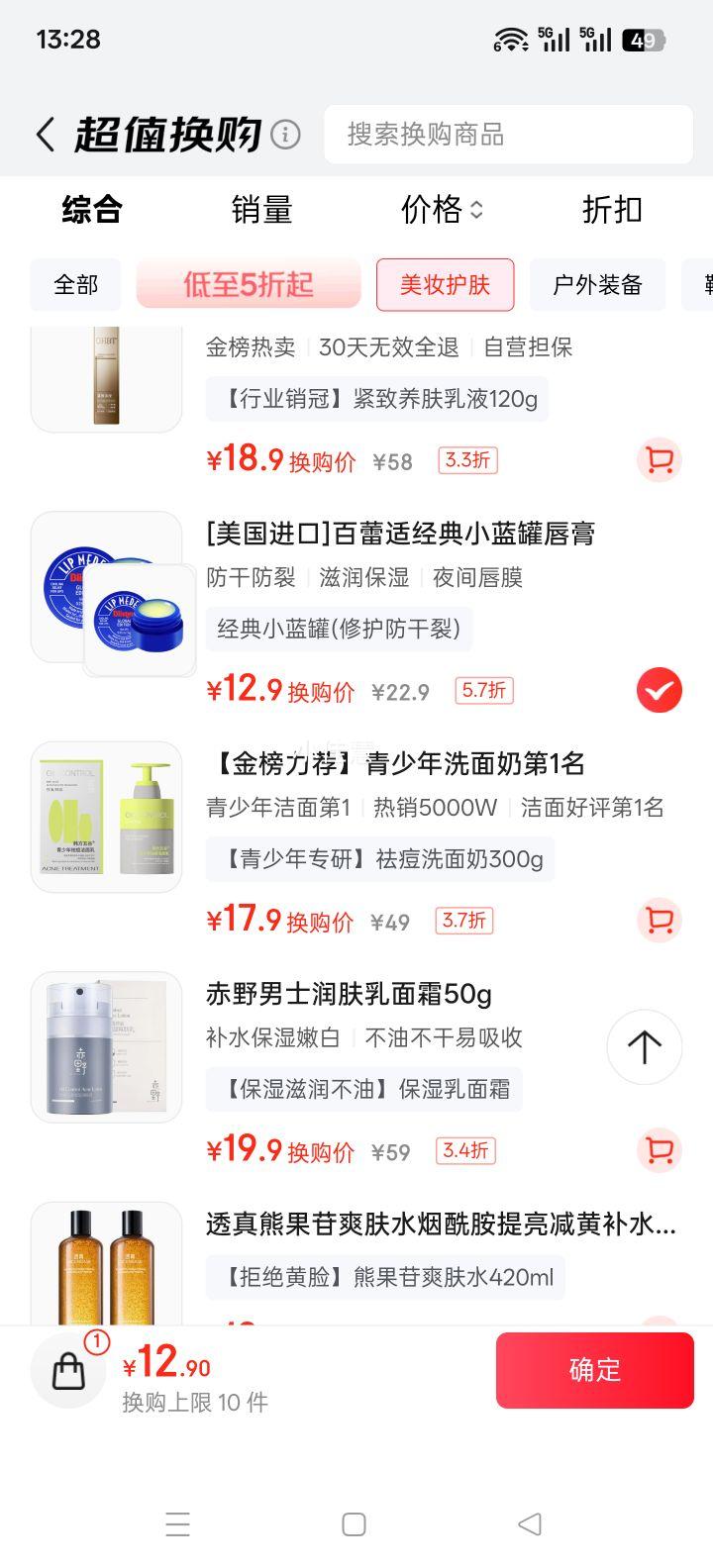The image size is (713, 1568).
Task: Switch to the 销量 tab
Action: 261,210
